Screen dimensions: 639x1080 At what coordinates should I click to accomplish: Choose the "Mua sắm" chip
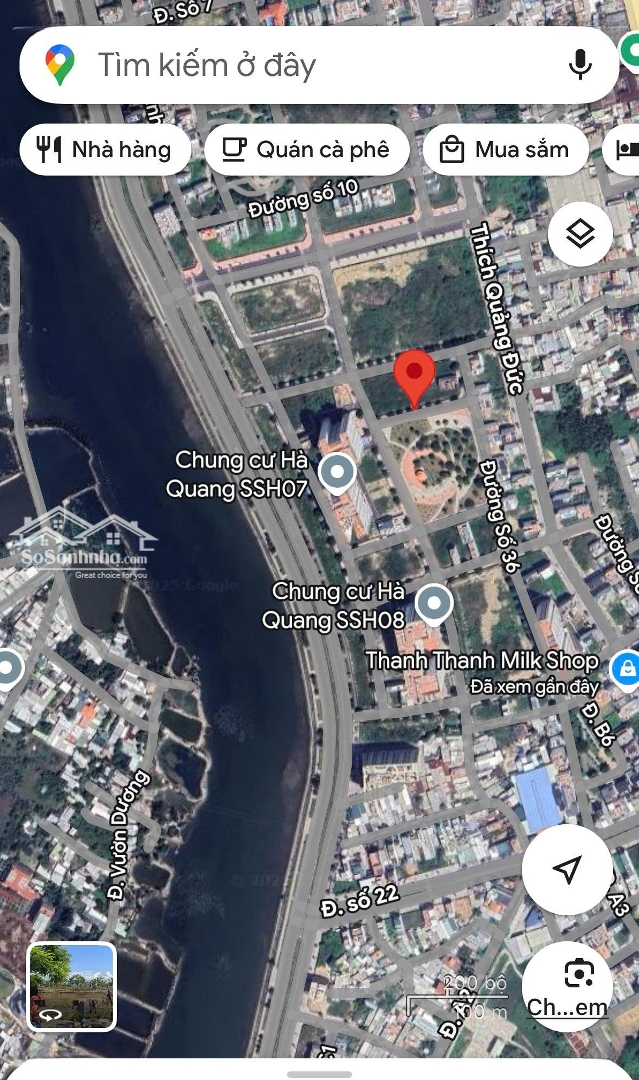tap(506, 150)
